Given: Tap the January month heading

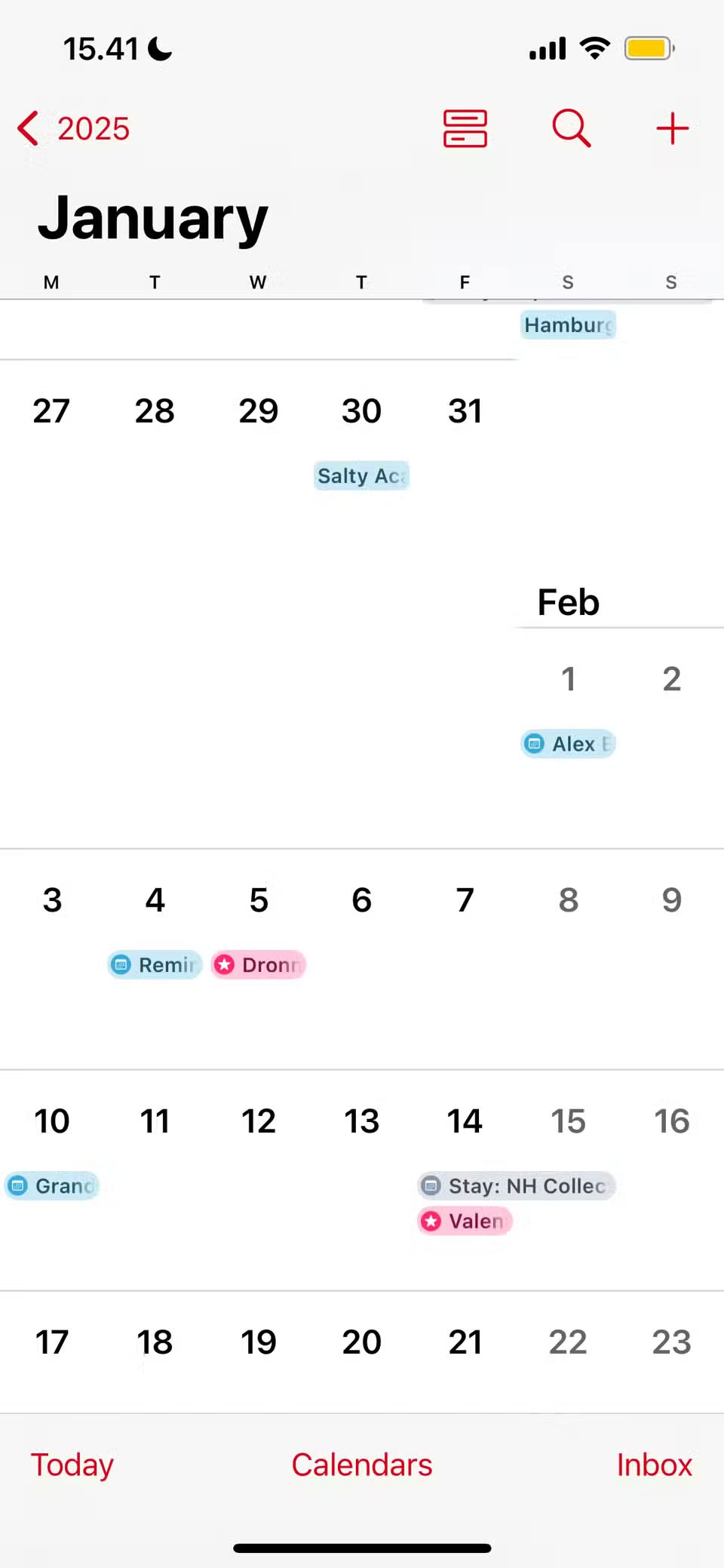Looking at the screenshot, I should click(153, 217).
